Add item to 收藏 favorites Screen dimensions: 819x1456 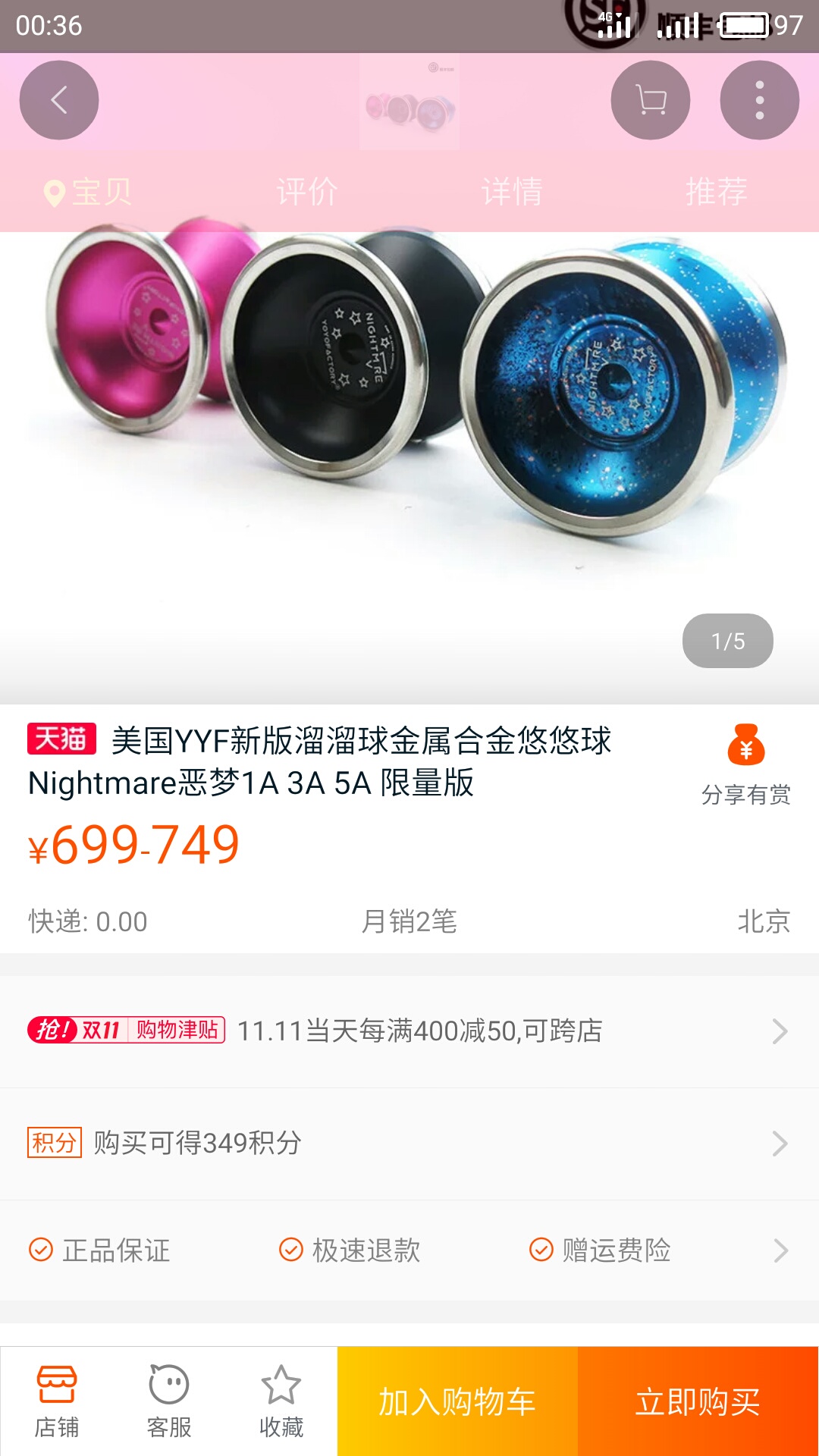[281, 1401]
